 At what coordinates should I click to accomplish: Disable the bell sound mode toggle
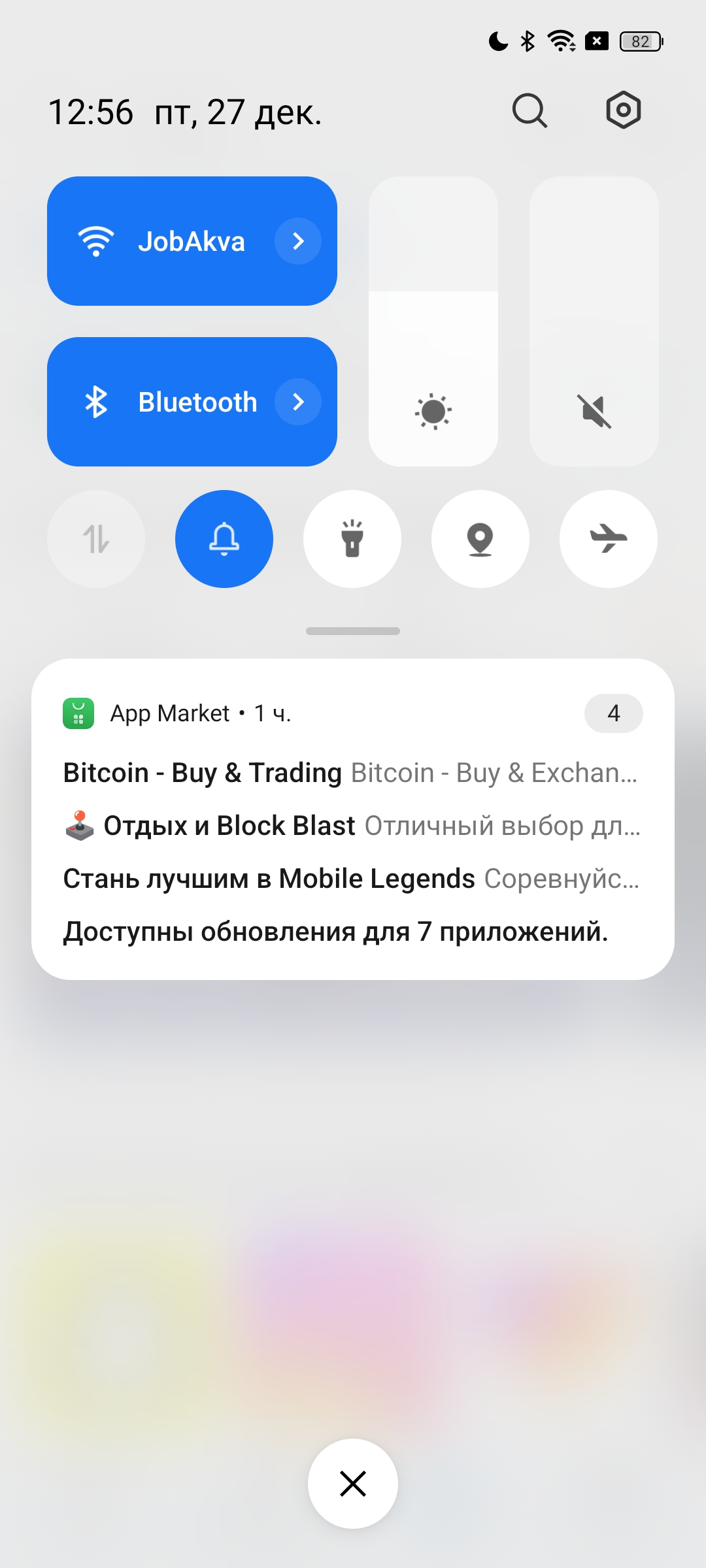pos(224,539)
